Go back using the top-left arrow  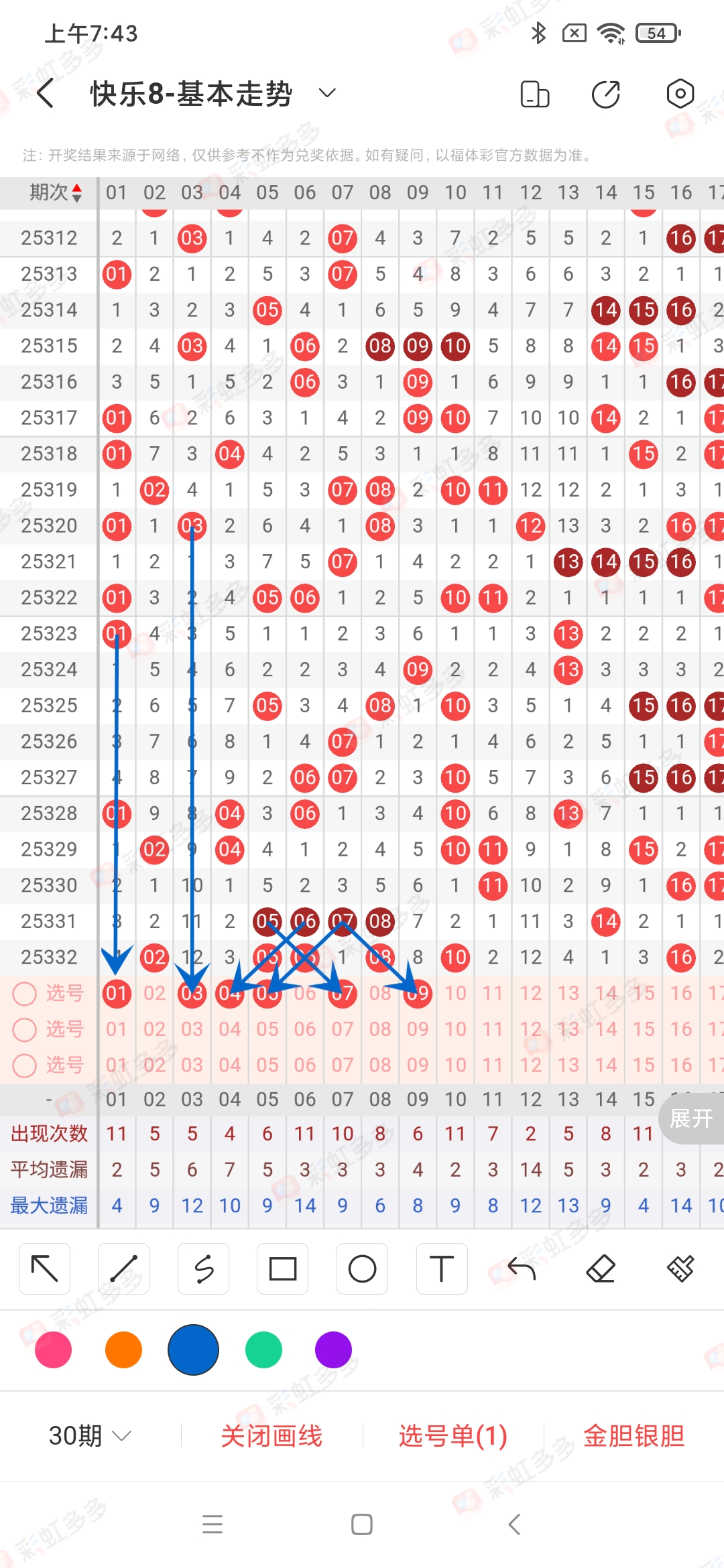(x=46, y=93)
